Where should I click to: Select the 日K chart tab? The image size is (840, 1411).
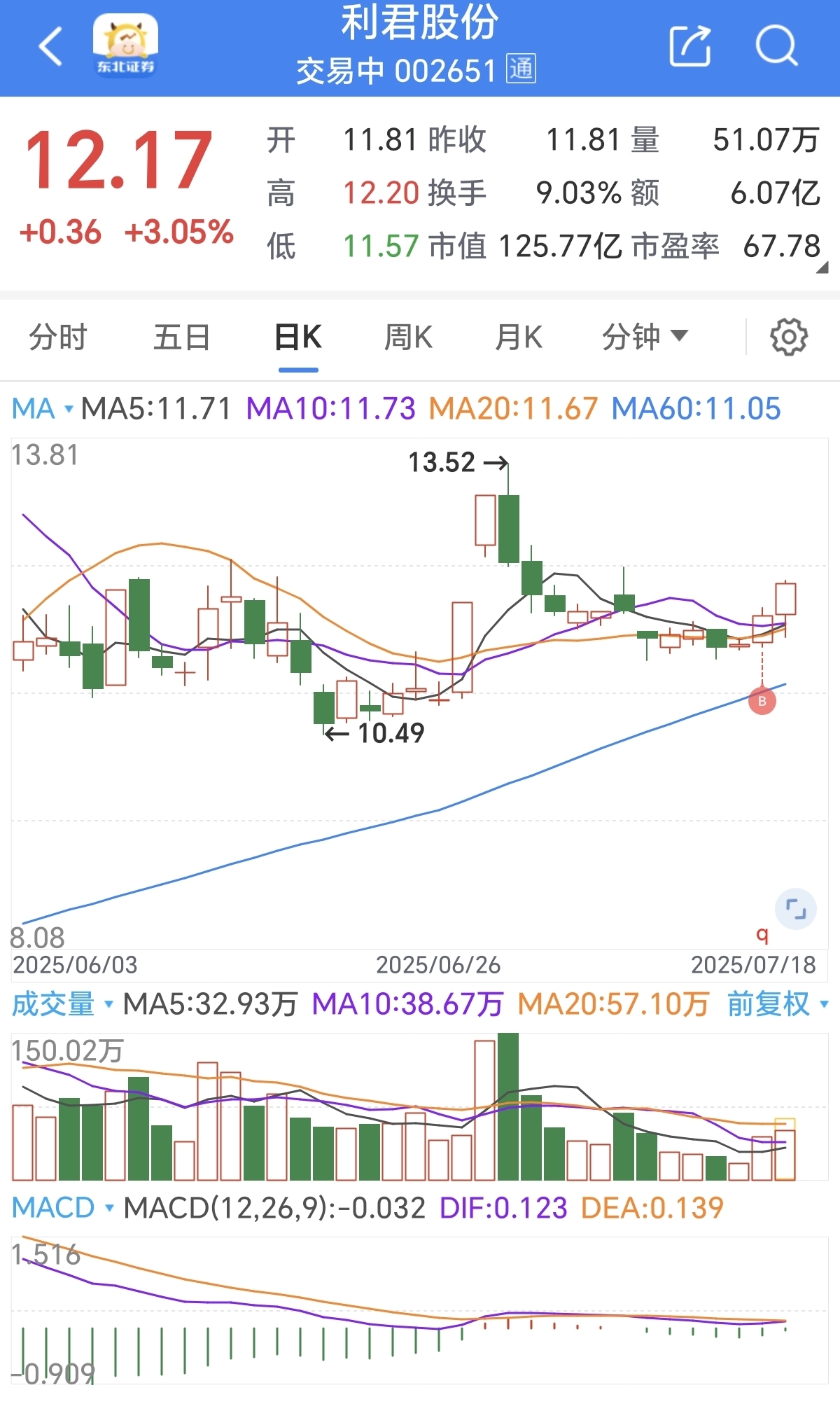coord(298,337)
